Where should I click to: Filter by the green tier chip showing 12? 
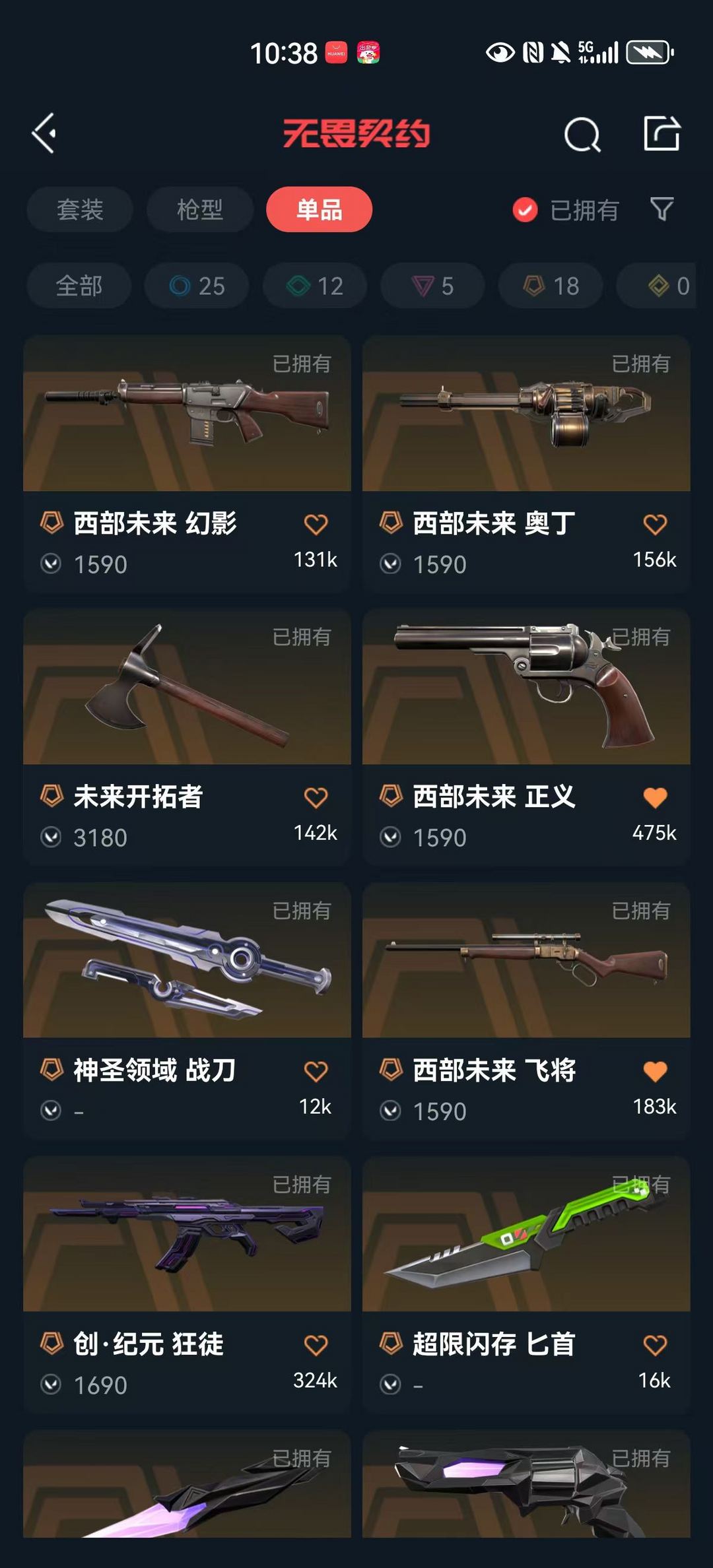pyautogui.click(x=315, y=286)
